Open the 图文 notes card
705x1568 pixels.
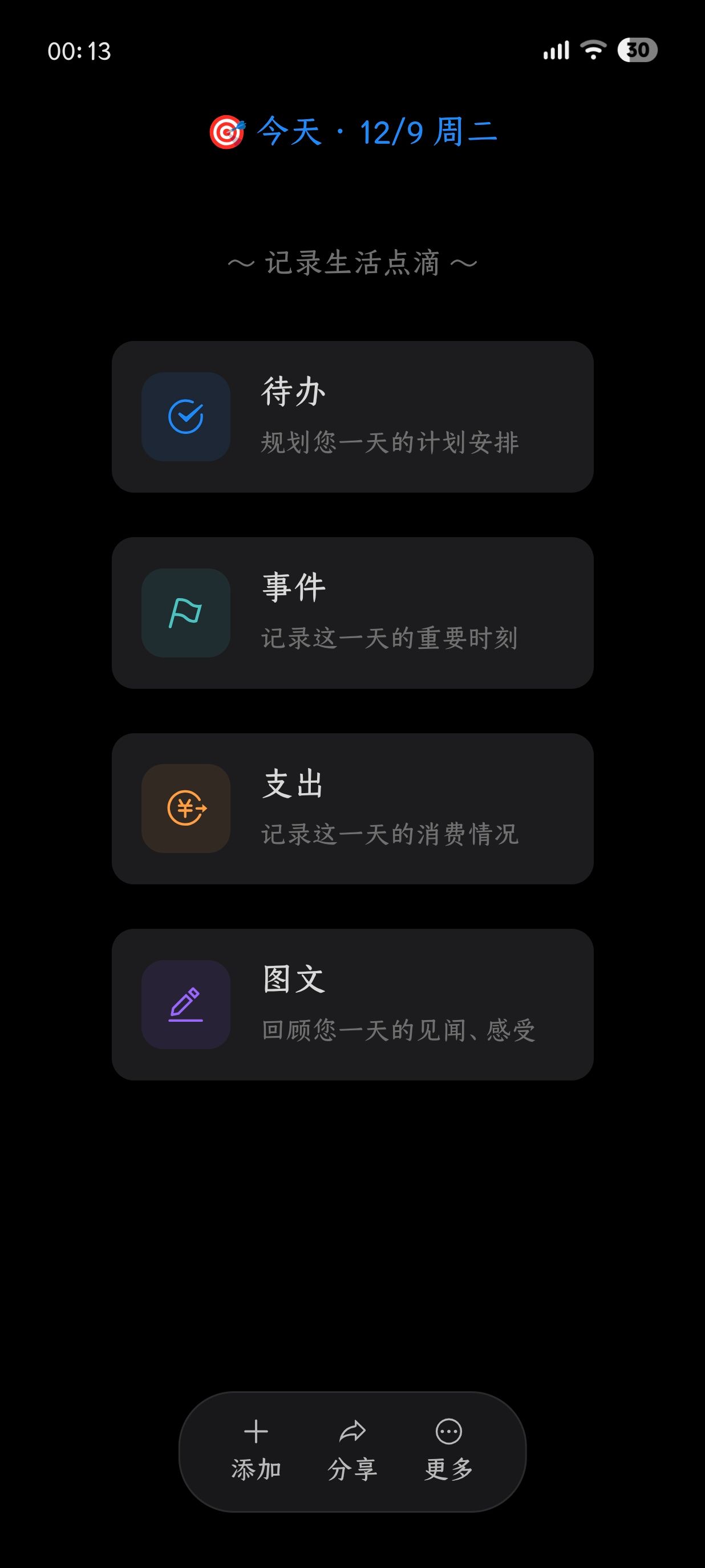pos(352,1005)
